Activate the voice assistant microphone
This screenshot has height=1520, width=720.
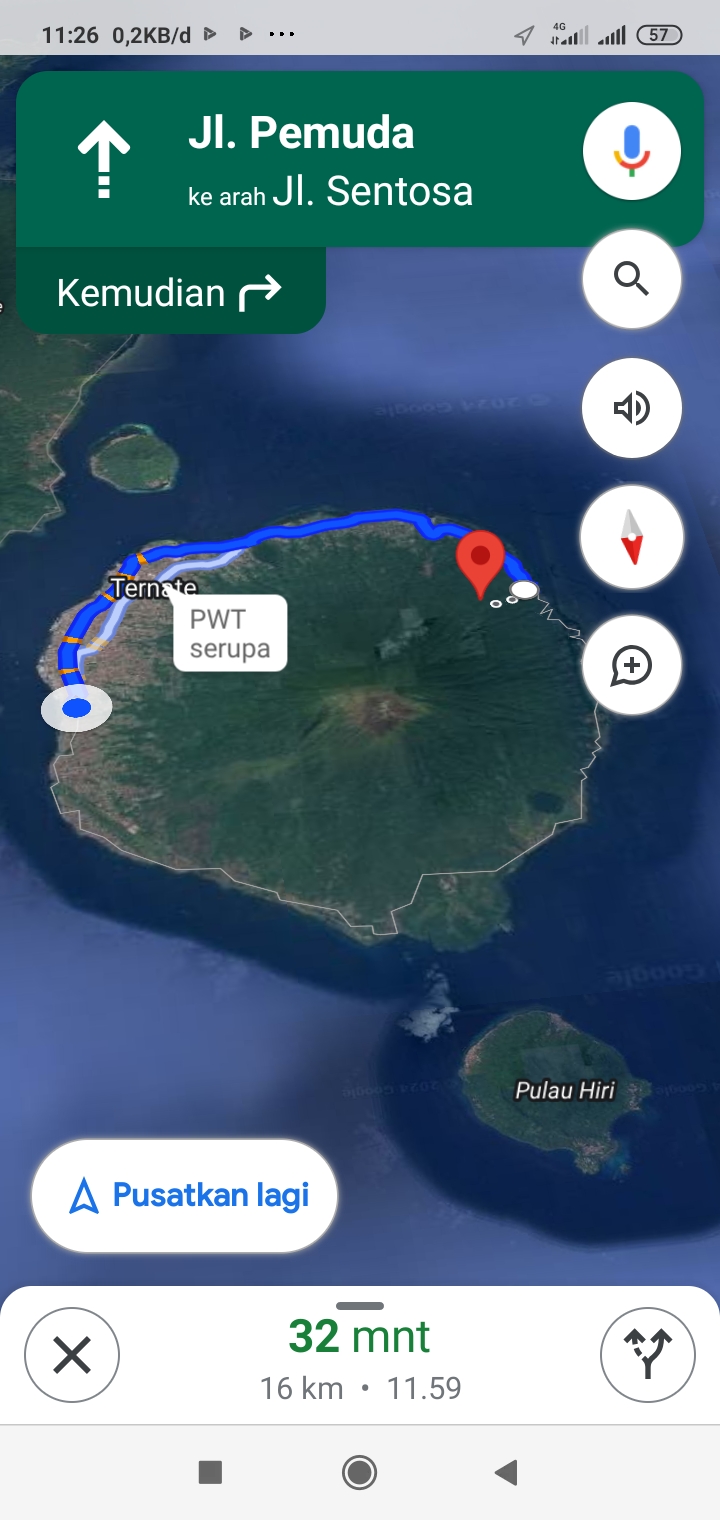click(632, 151)
